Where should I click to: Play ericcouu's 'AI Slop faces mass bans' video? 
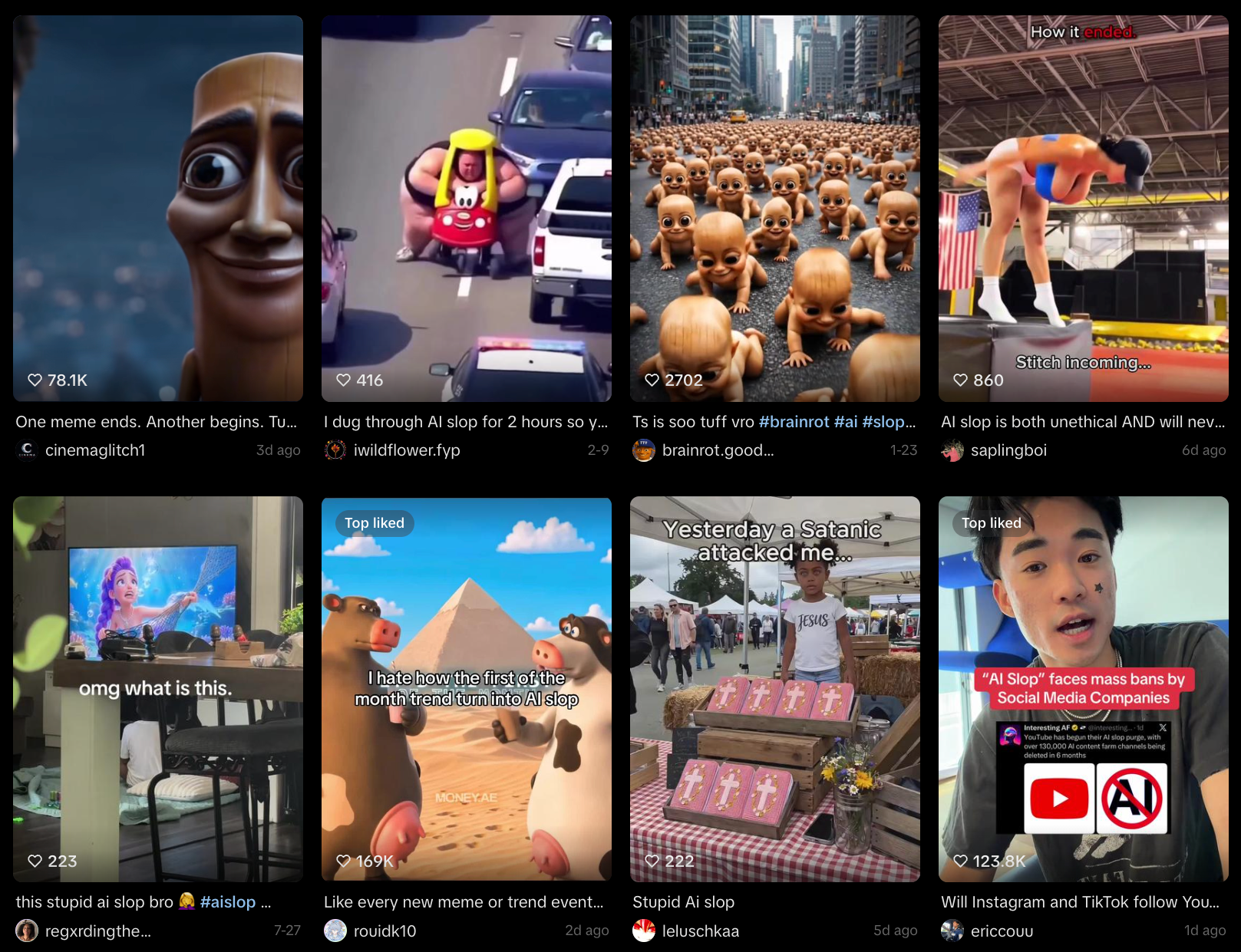1084,689
